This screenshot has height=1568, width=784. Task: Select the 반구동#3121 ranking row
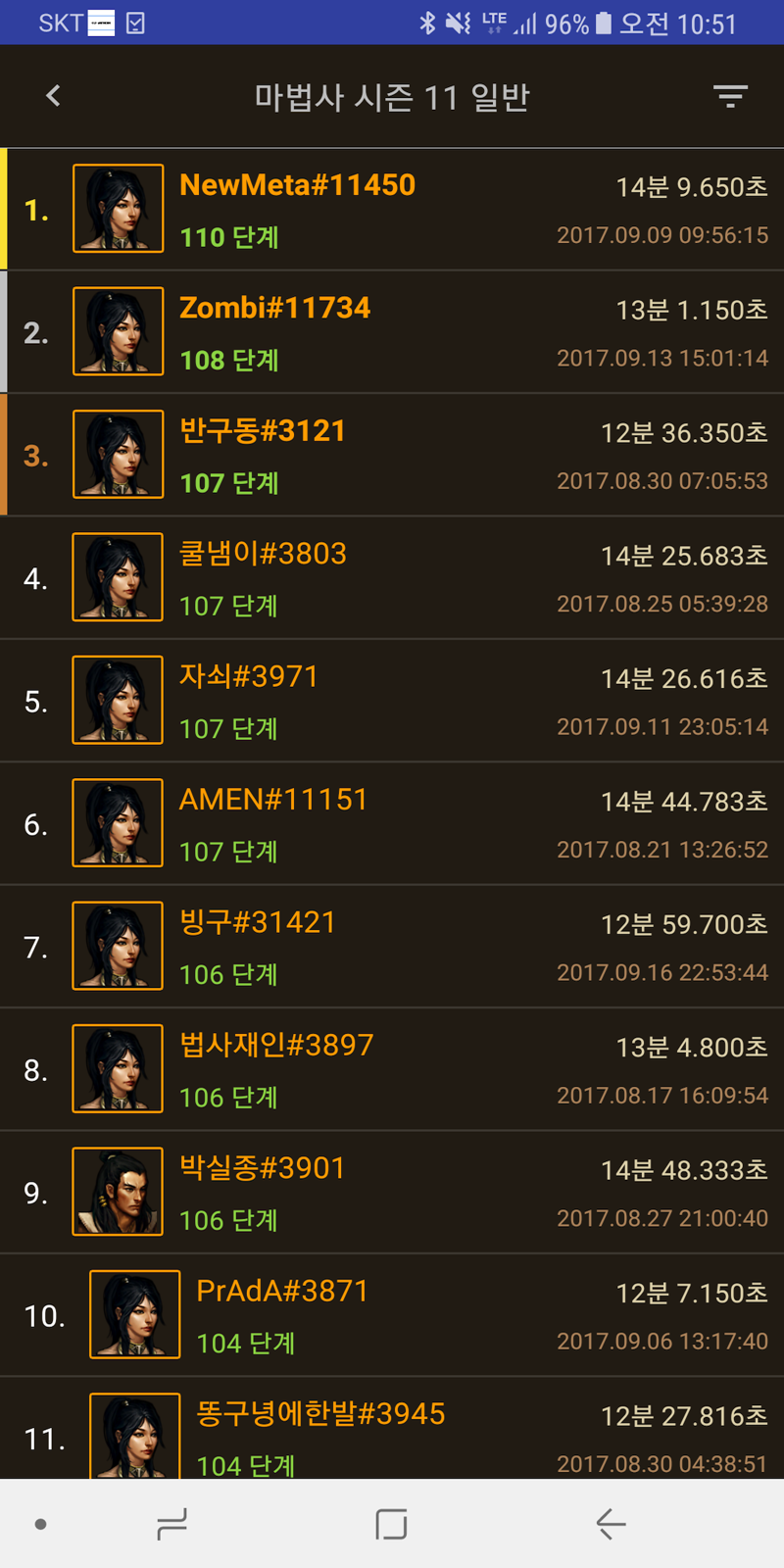pyautogui.click(x=392, y=456)
